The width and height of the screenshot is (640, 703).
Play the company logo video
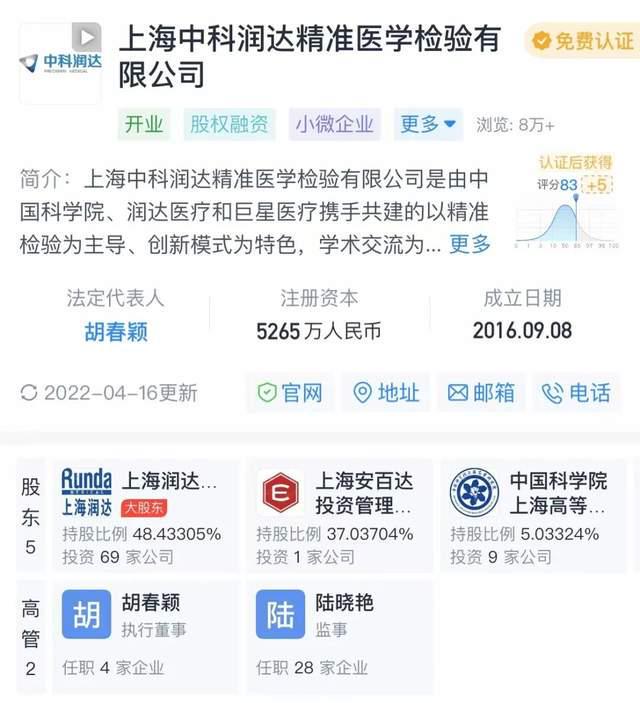tap(88, 38)
